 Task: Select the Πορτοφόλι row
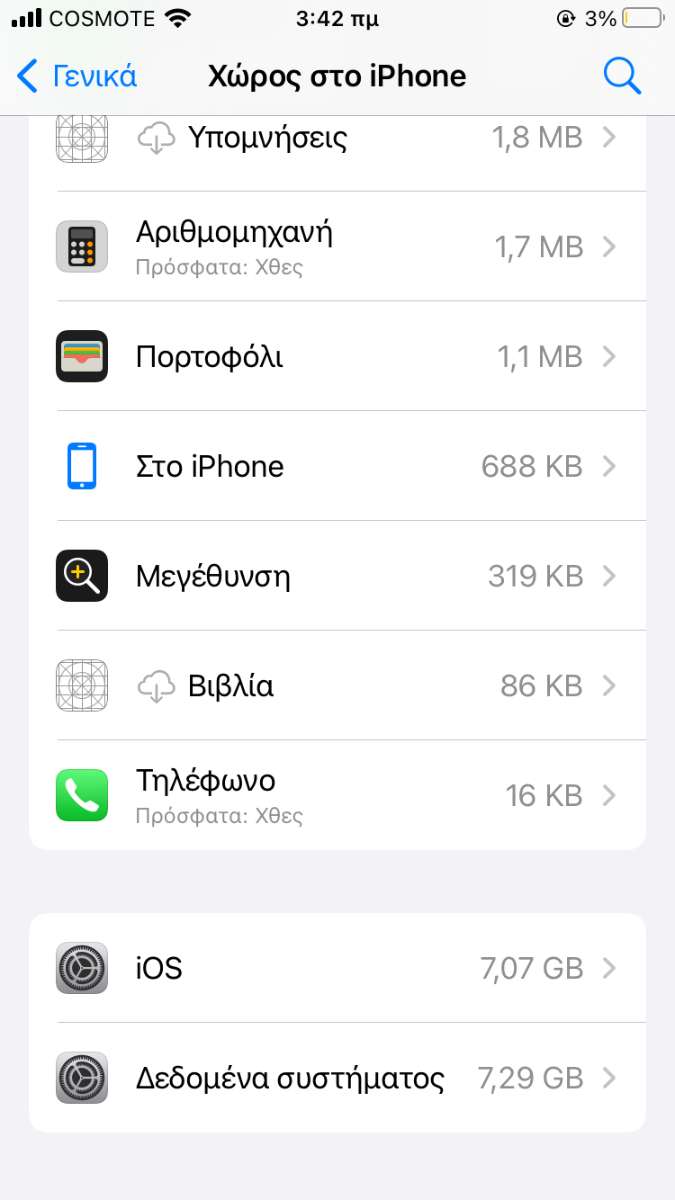[337, 356]
